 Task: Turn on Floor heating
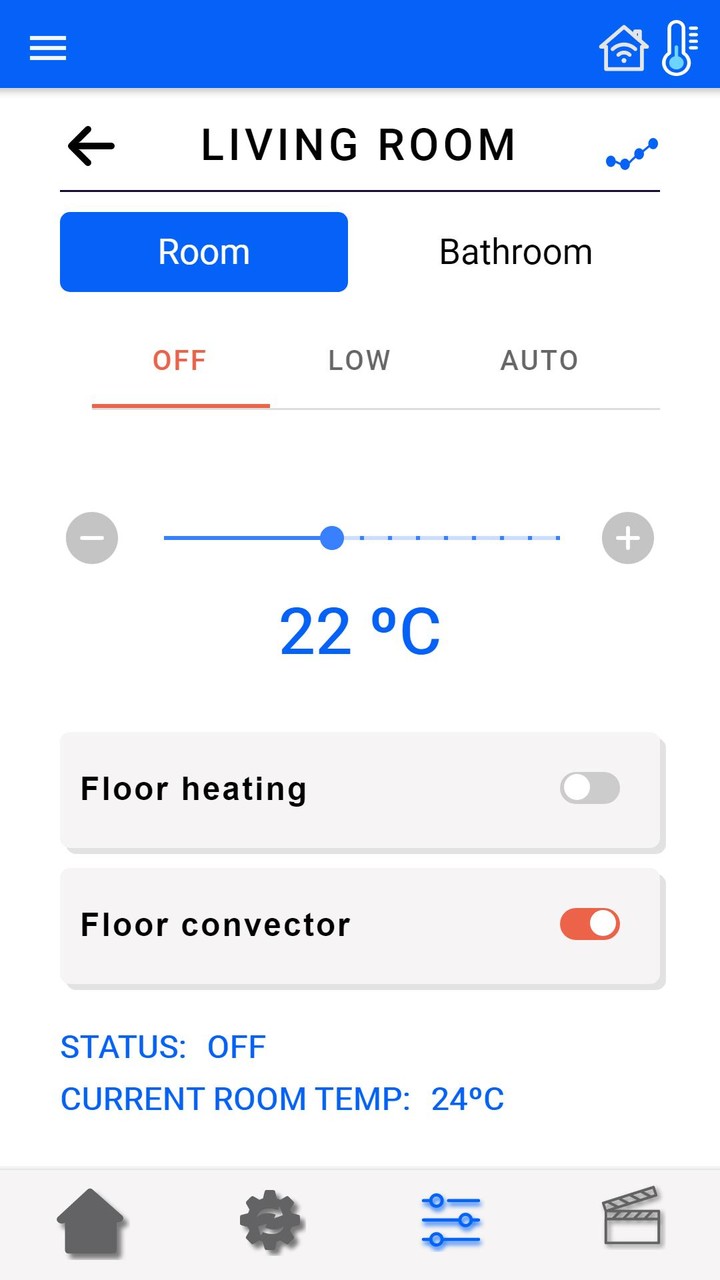coord(590,788)
